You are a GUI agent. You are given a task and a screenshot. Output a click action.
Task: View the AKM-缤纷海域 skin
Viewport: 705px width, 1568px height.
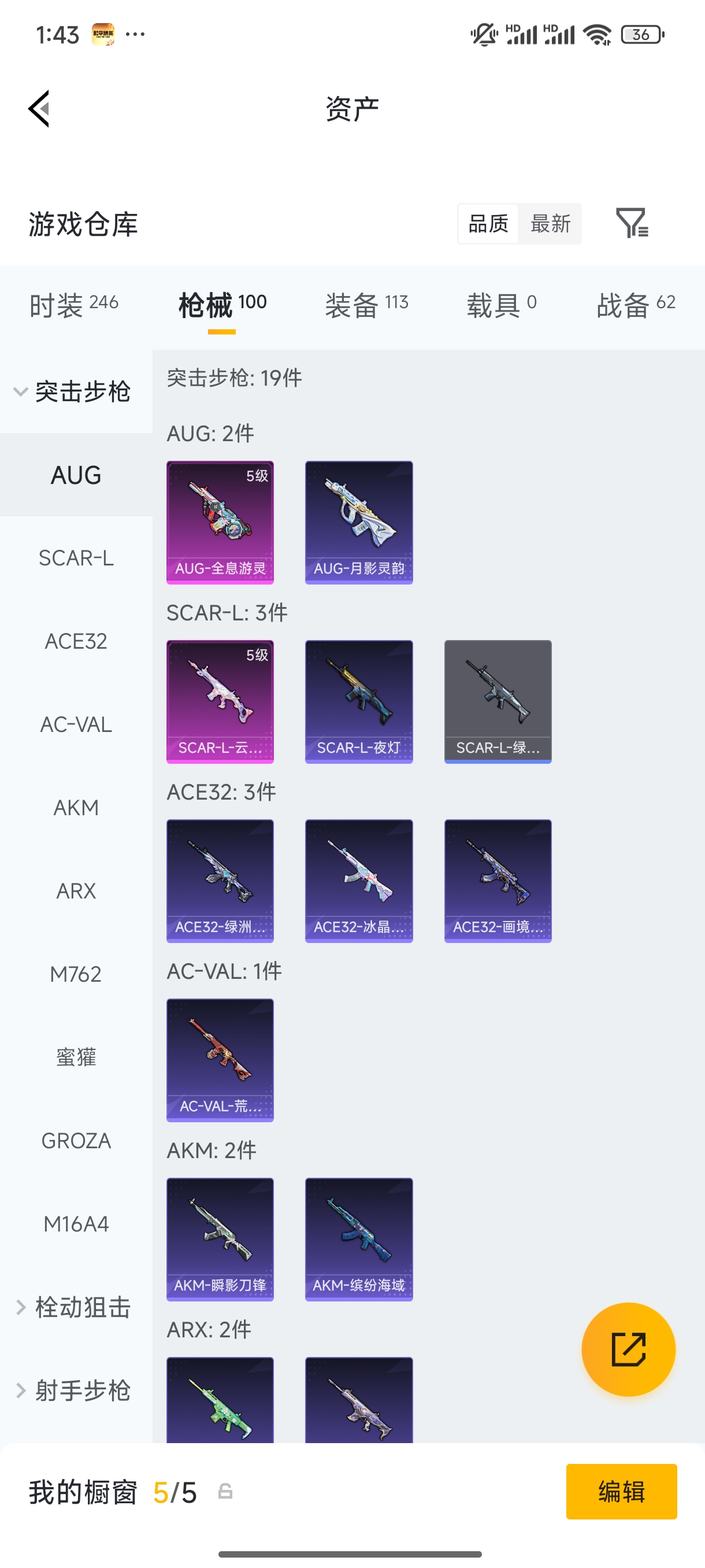point(359,1239)
